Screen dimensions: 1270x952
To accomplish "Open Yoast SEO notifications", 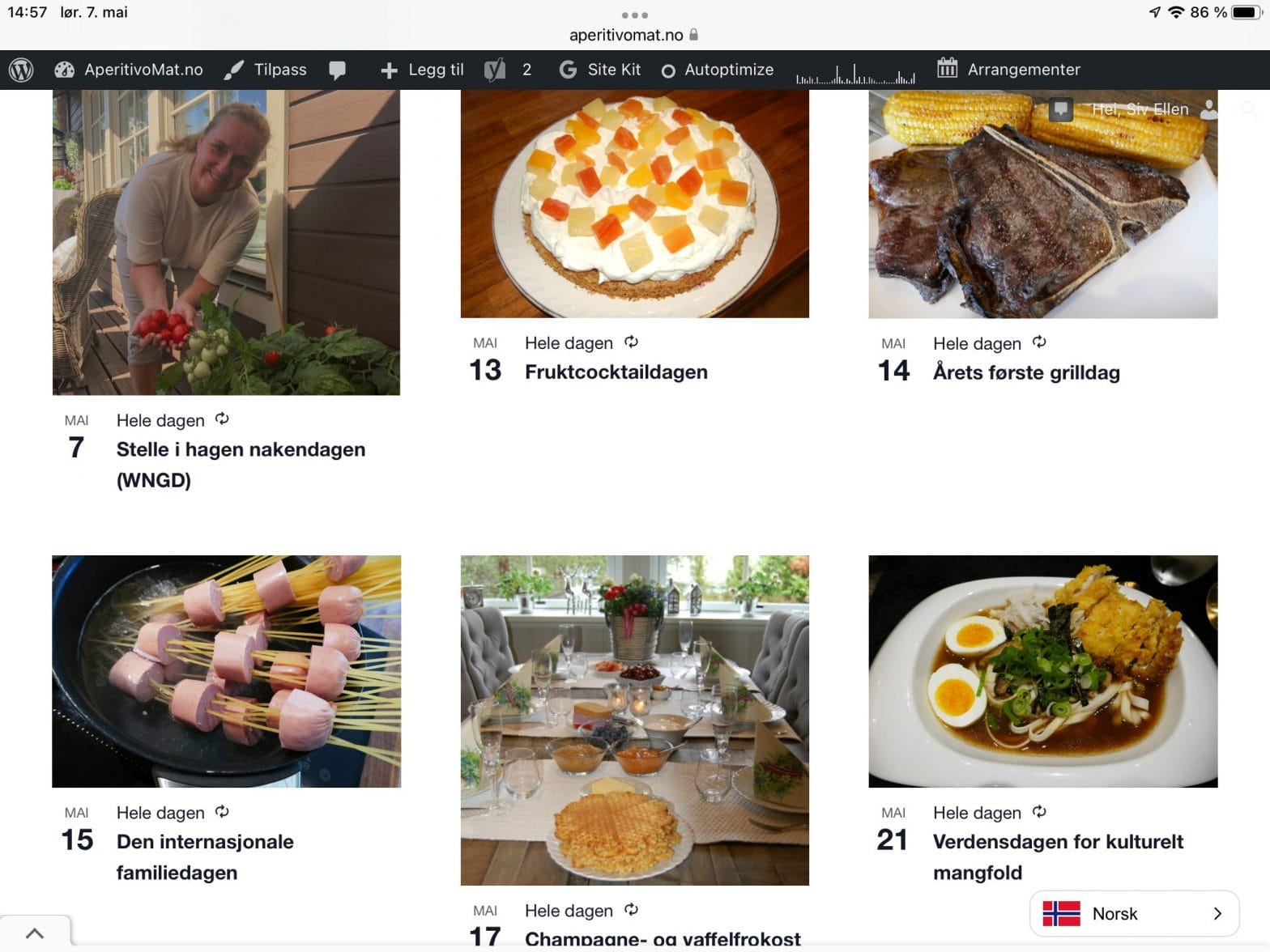I will (x=508, y=70).
